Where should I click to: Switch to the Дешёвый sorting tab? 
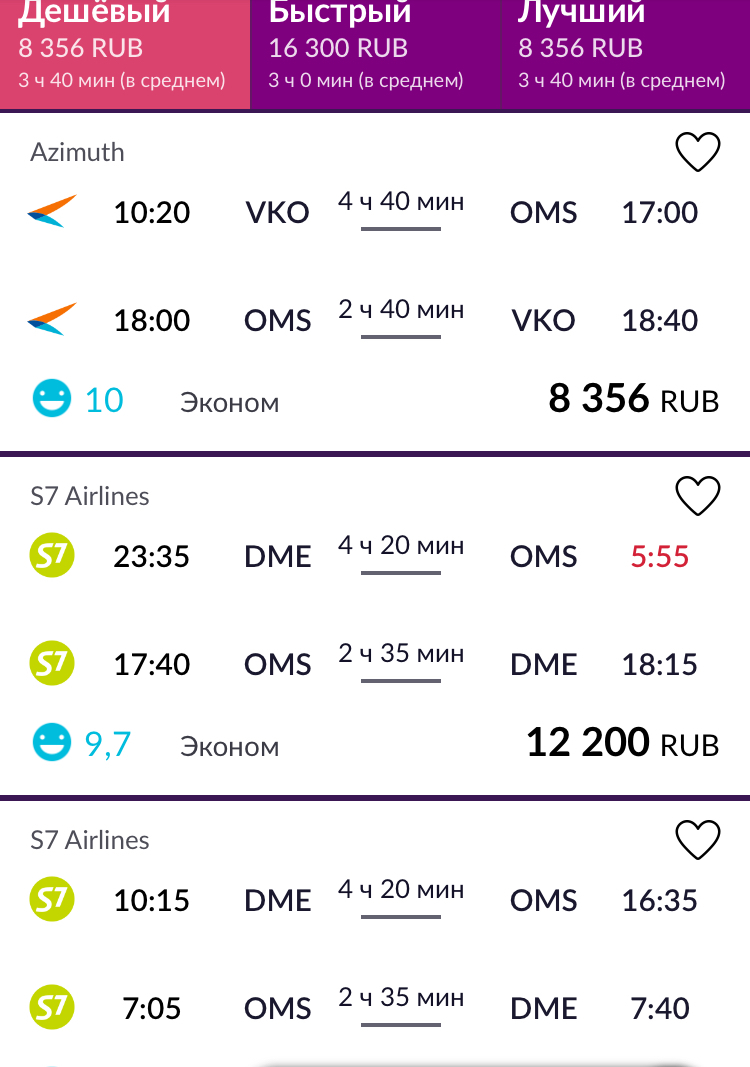click(124, 50)
